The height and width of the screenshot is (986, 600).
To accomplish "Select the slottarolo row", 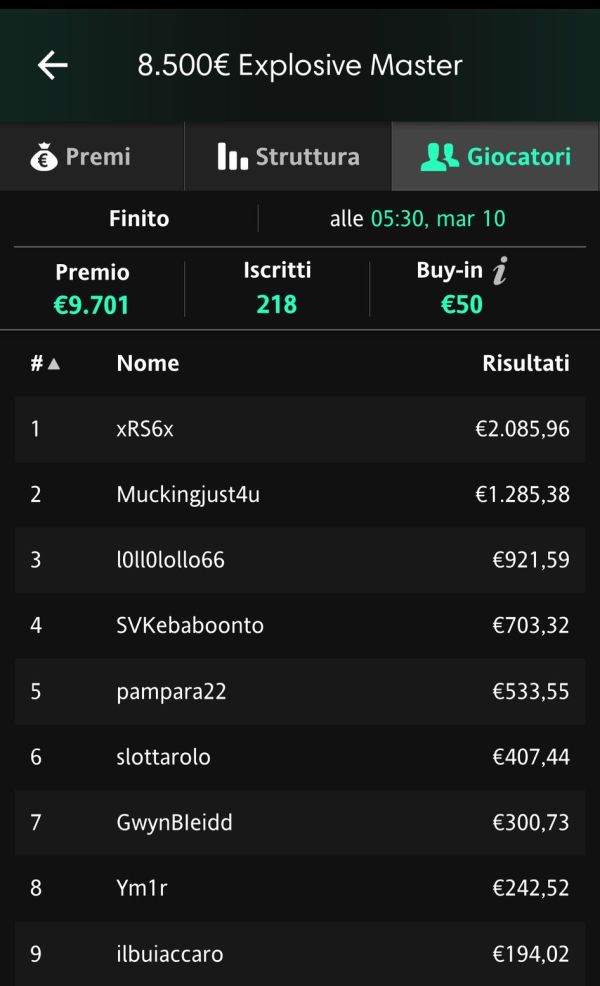I will point(300,757).
